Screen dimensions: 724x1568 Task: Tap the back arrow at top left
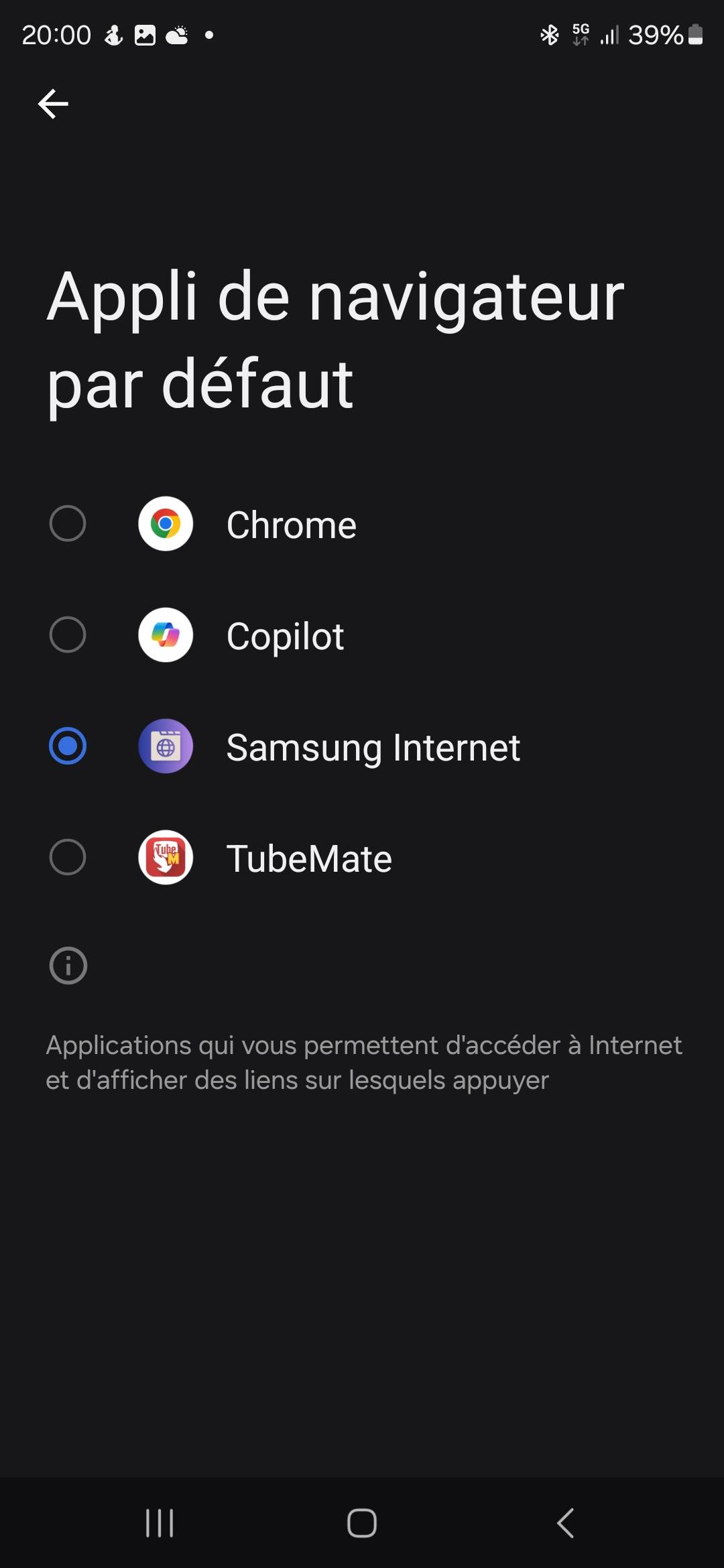tap(54, 103)
